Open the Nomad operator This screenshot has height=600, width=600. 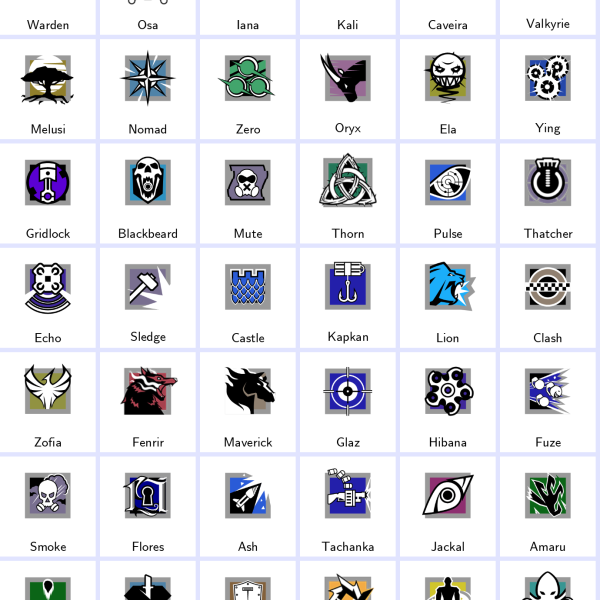[148, 80]
